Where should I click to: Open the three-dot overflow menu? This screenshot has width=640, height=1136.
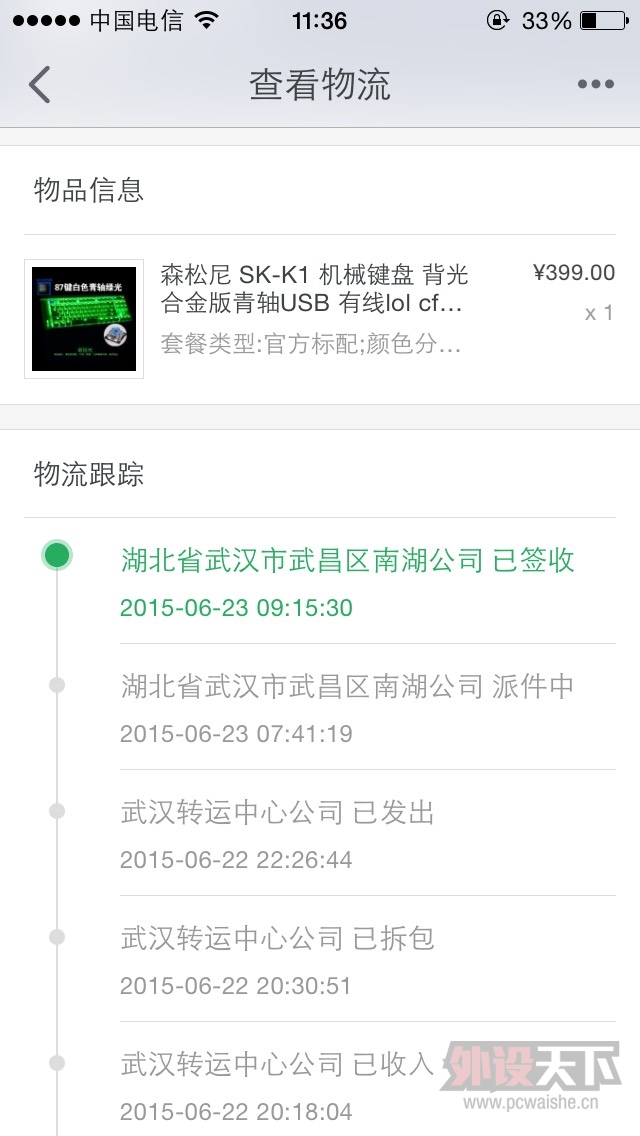tap(595, 85)
